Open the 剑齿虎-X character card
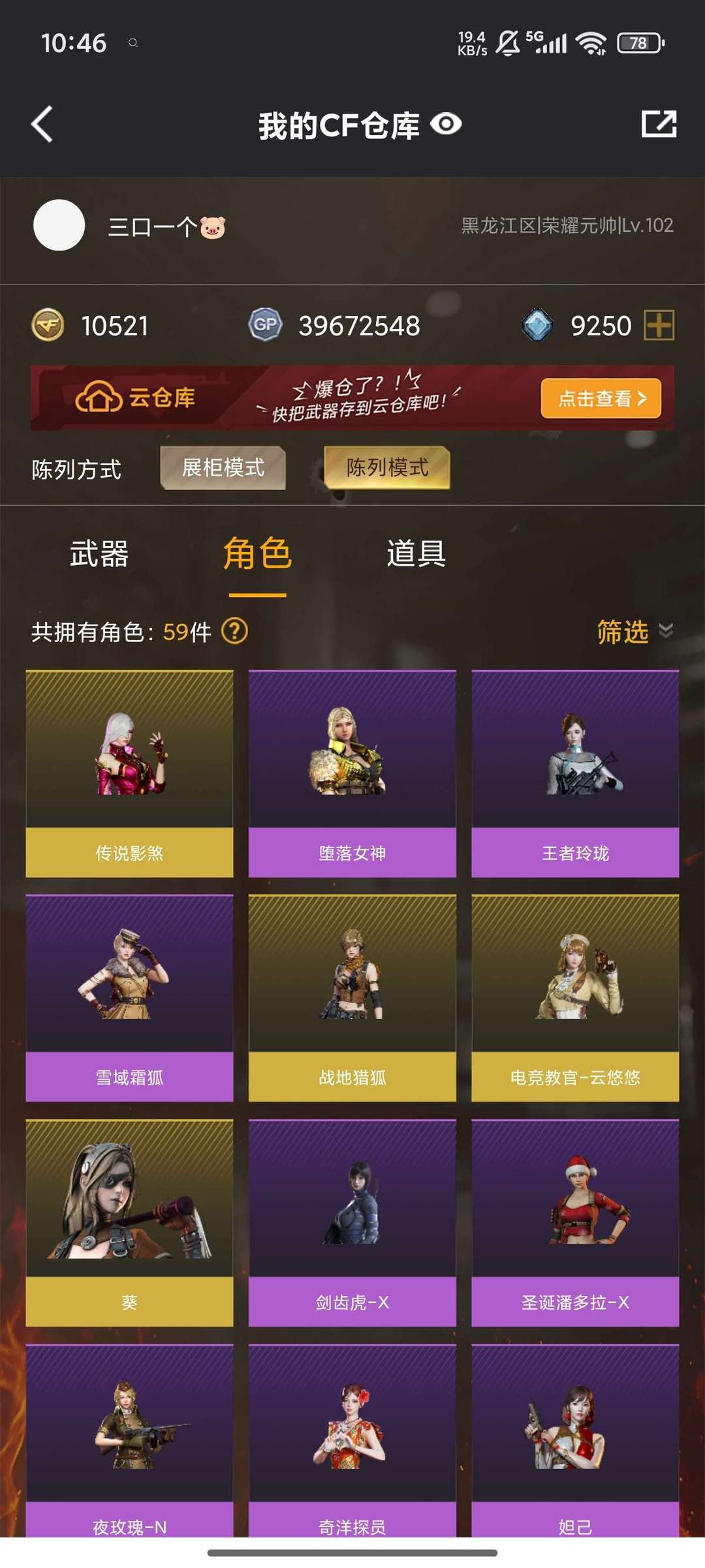This screenshot has height=1568, width=705. pos(352,1223)
